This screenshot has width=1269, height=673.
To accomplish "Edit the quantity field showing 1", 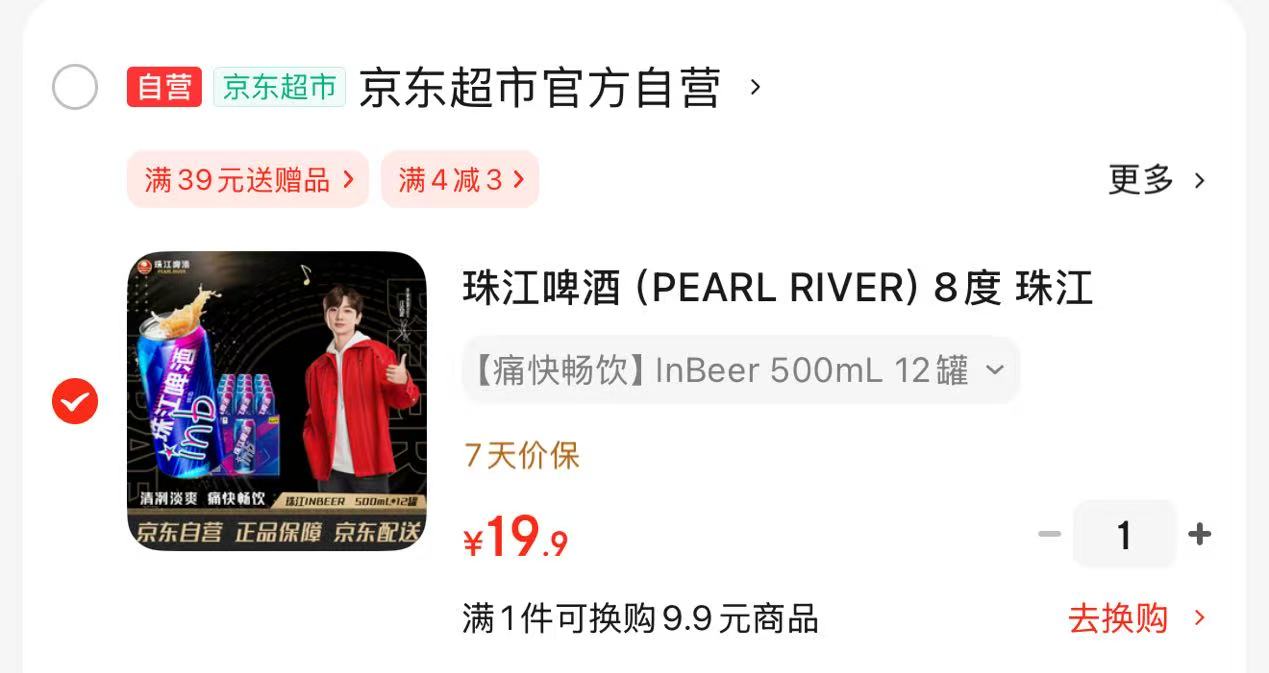I will (1124, 535).
